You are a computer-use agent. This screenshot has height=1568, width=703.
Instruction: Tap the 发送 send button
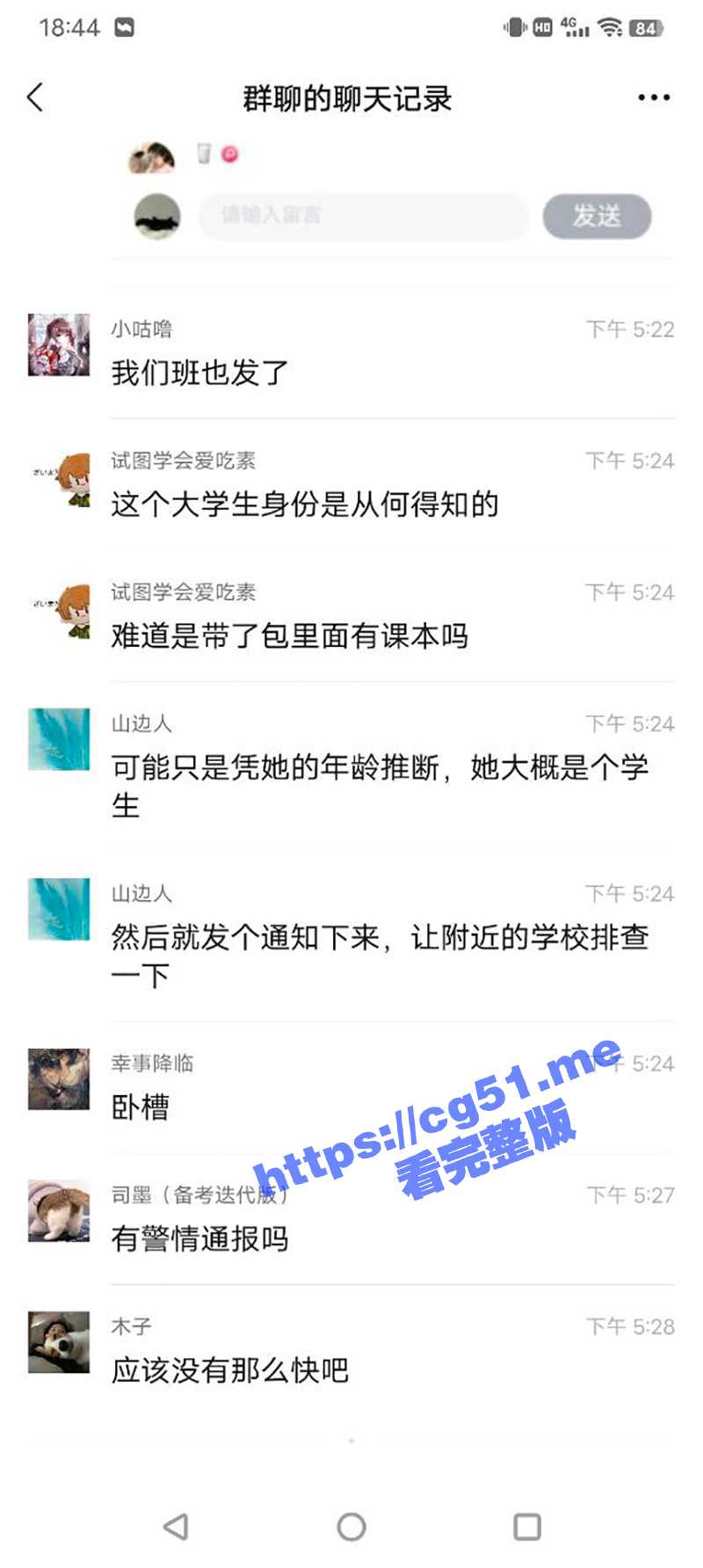597,217
